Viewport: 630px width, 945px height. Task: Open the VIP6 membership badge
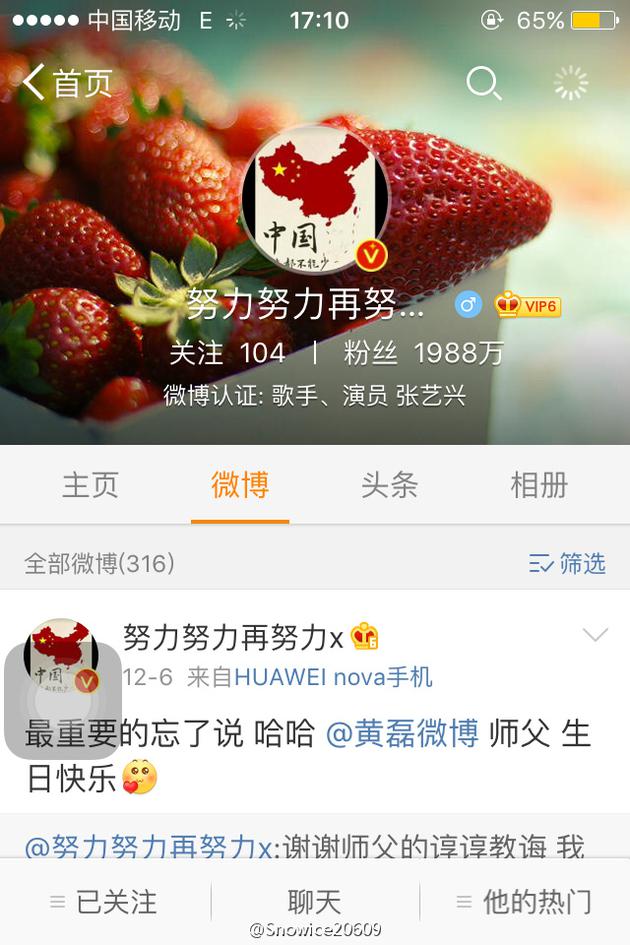click(528, 305)
